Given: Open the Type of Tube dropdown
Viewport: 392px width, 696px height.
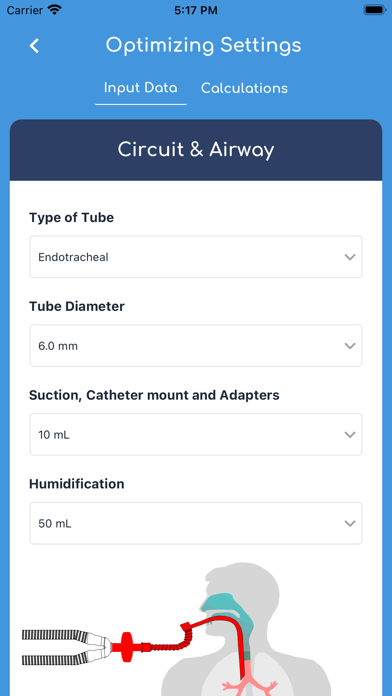Looking at the screenshot, I should point(196,257).
